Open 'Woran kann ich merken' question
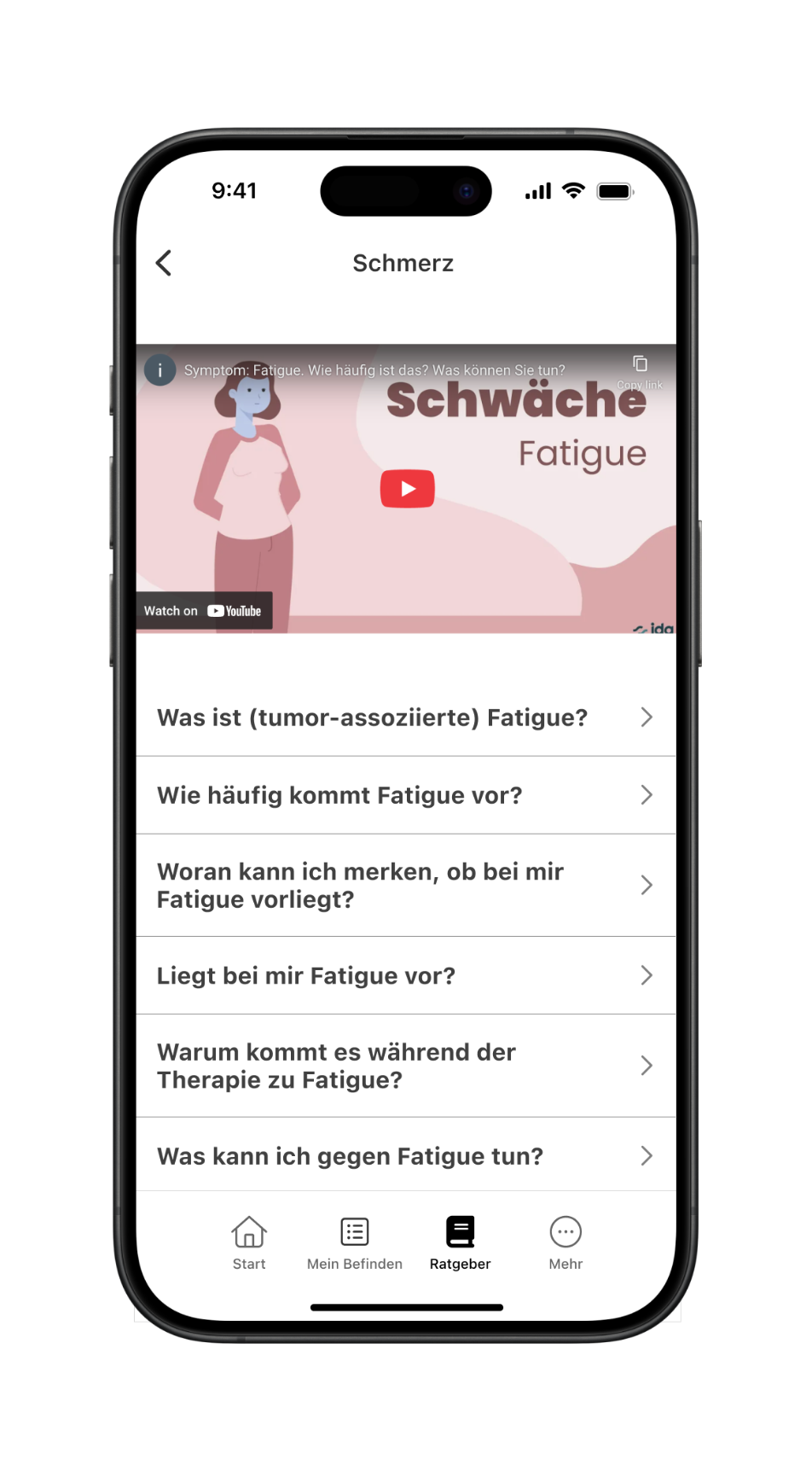 tap(405, 886)
